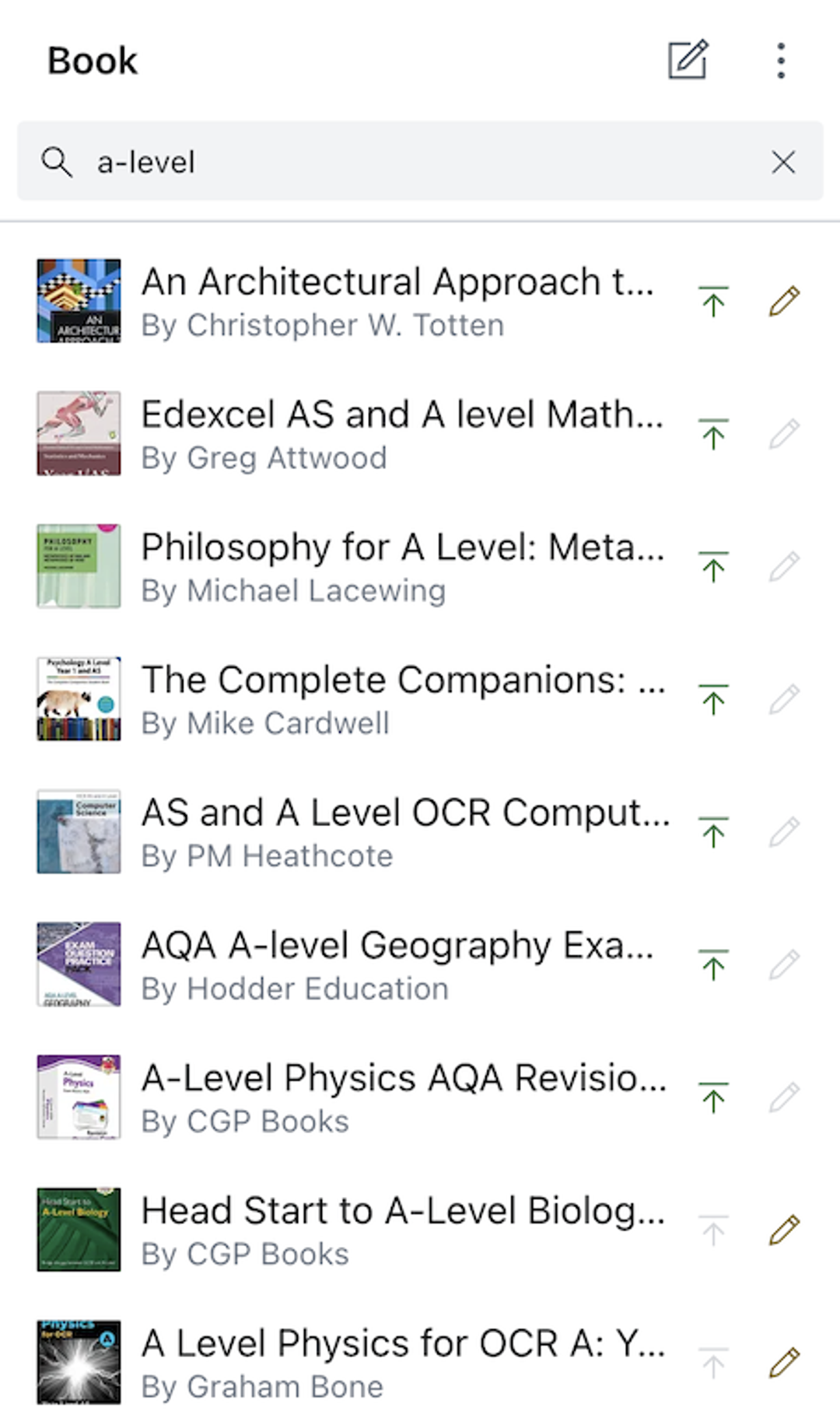Open the compose new book icon
The height and width of the screenshot is (1428, 840).
point(688,60)
